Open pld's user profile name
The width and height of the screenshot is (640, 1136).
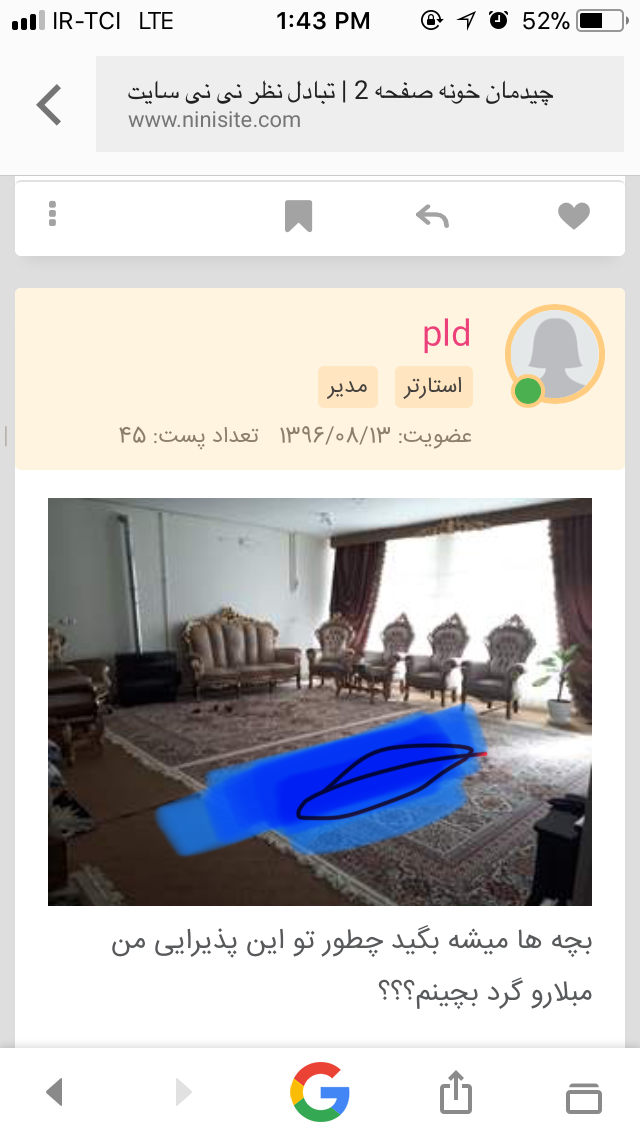tap(446, 334)
